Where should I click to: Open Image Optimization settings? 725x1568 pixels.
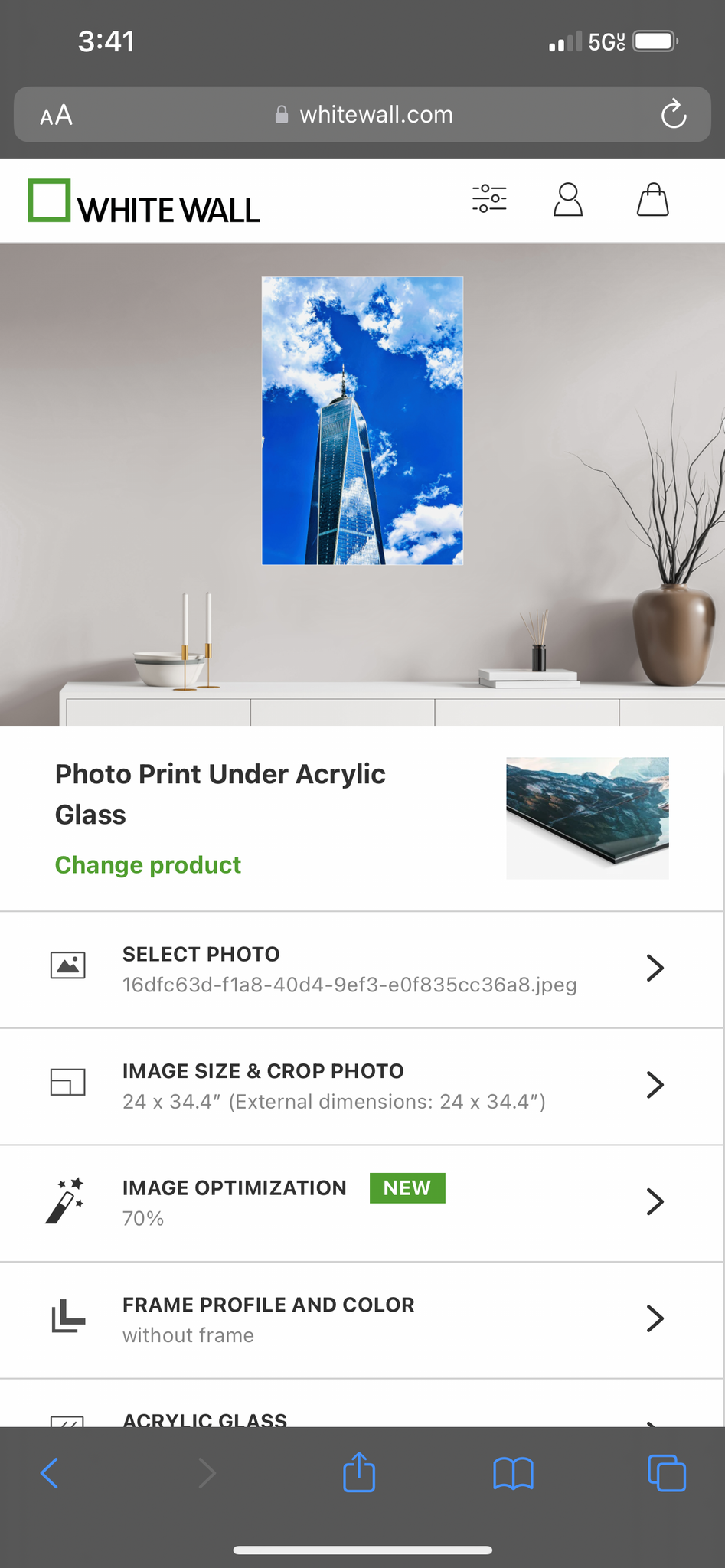(361, 1203)
